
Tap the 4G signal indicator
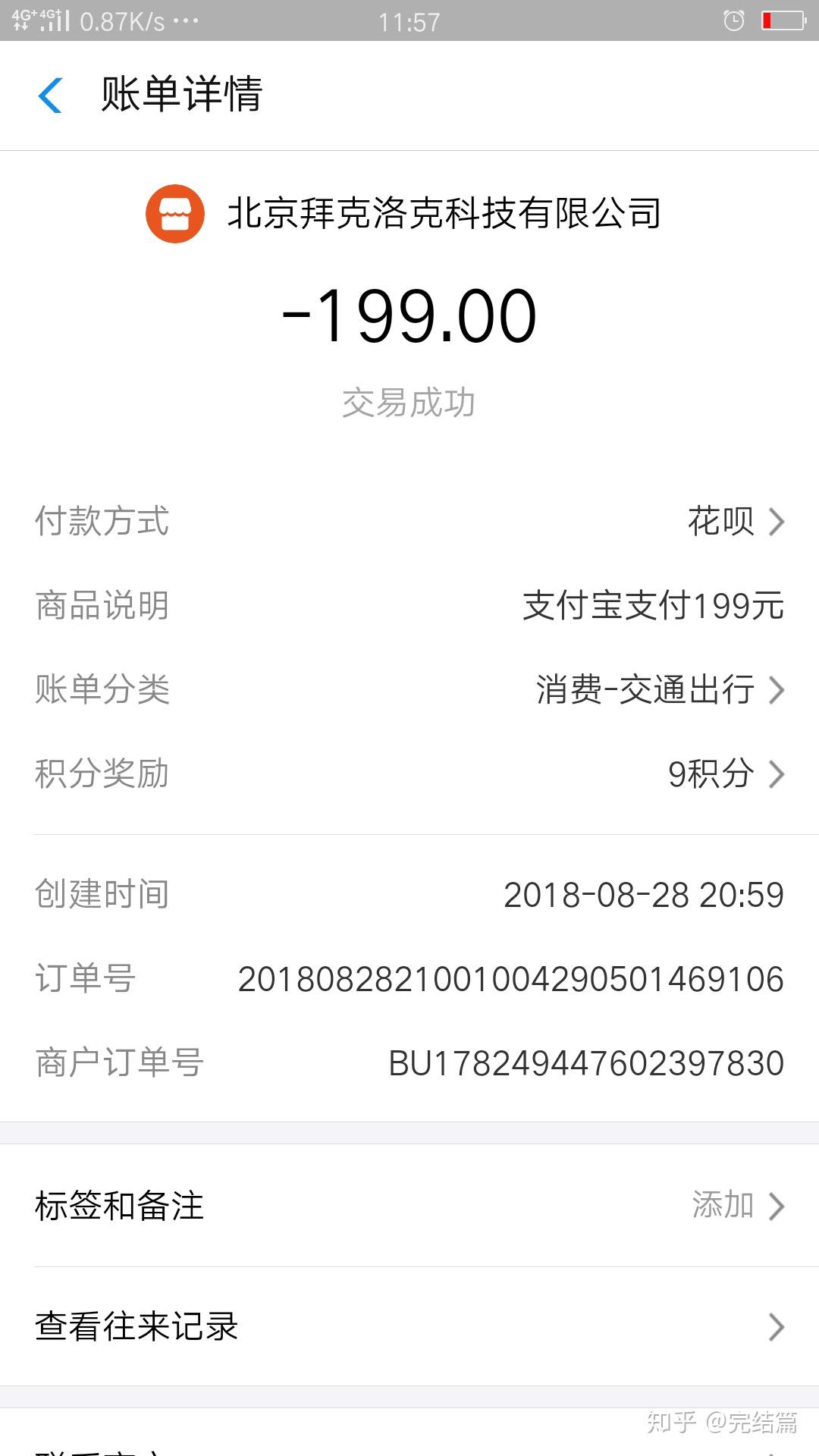[x=24, y=20]
